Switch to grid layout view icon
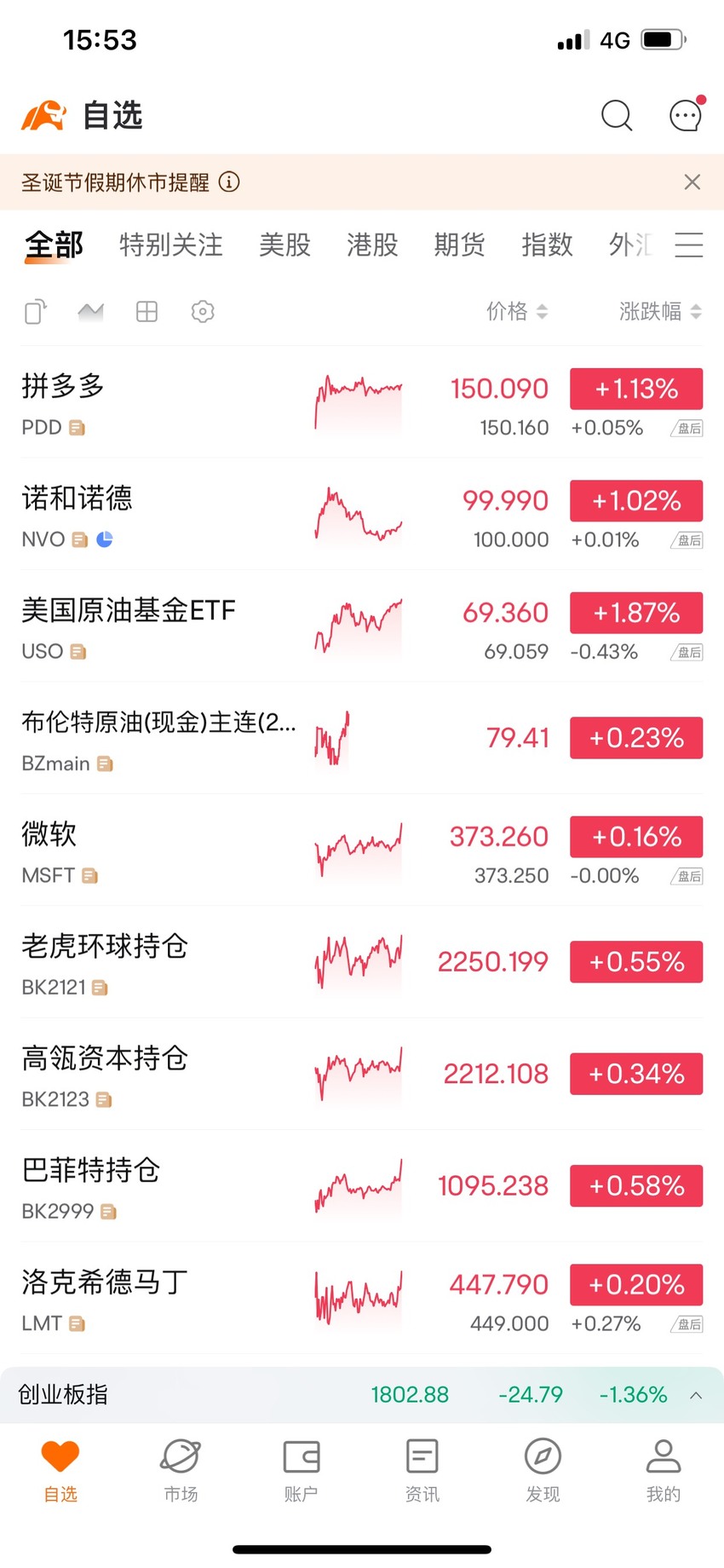The height and width of the screenshot is (1568, 724). click(x=147, y=311)
